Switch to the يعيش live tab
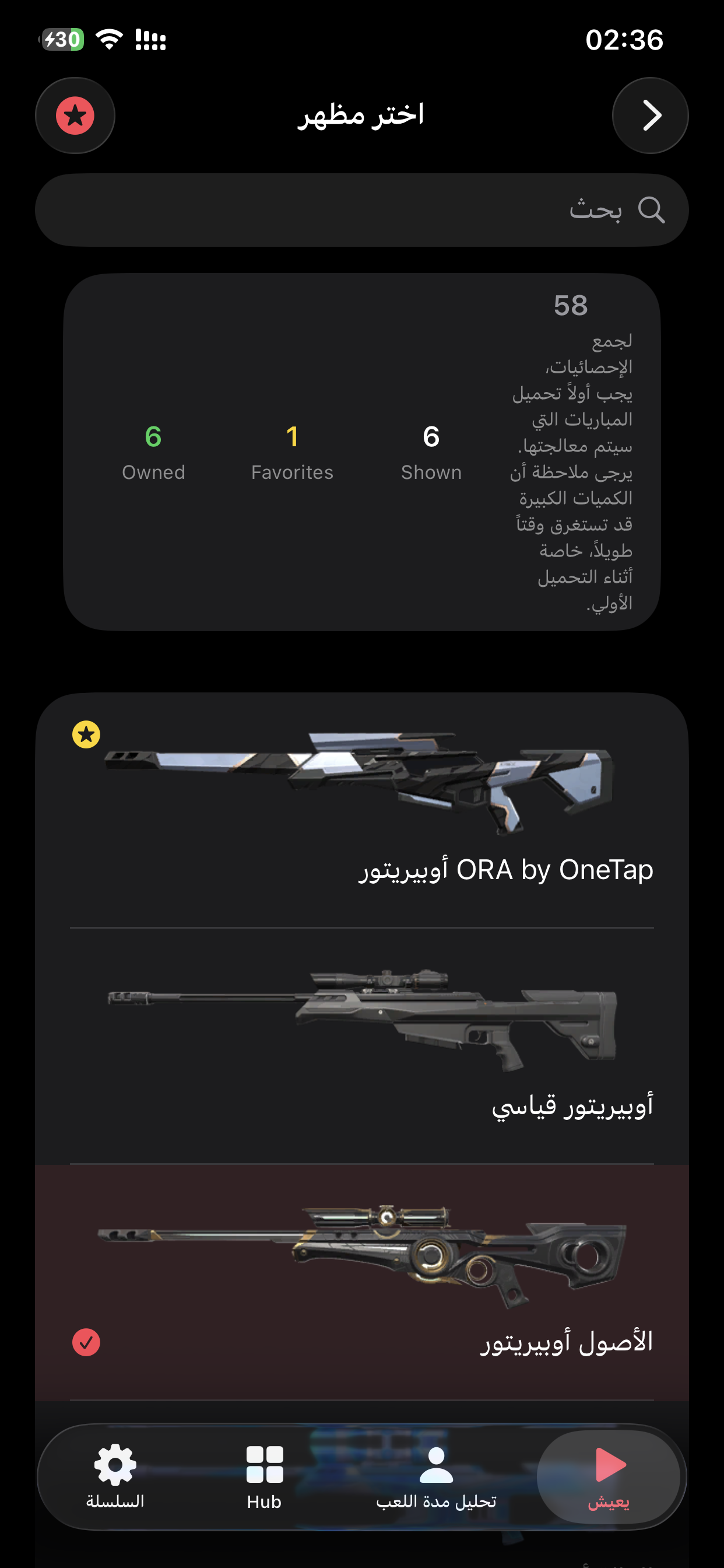This screenshot has height=1568, width=724. 609,1476
